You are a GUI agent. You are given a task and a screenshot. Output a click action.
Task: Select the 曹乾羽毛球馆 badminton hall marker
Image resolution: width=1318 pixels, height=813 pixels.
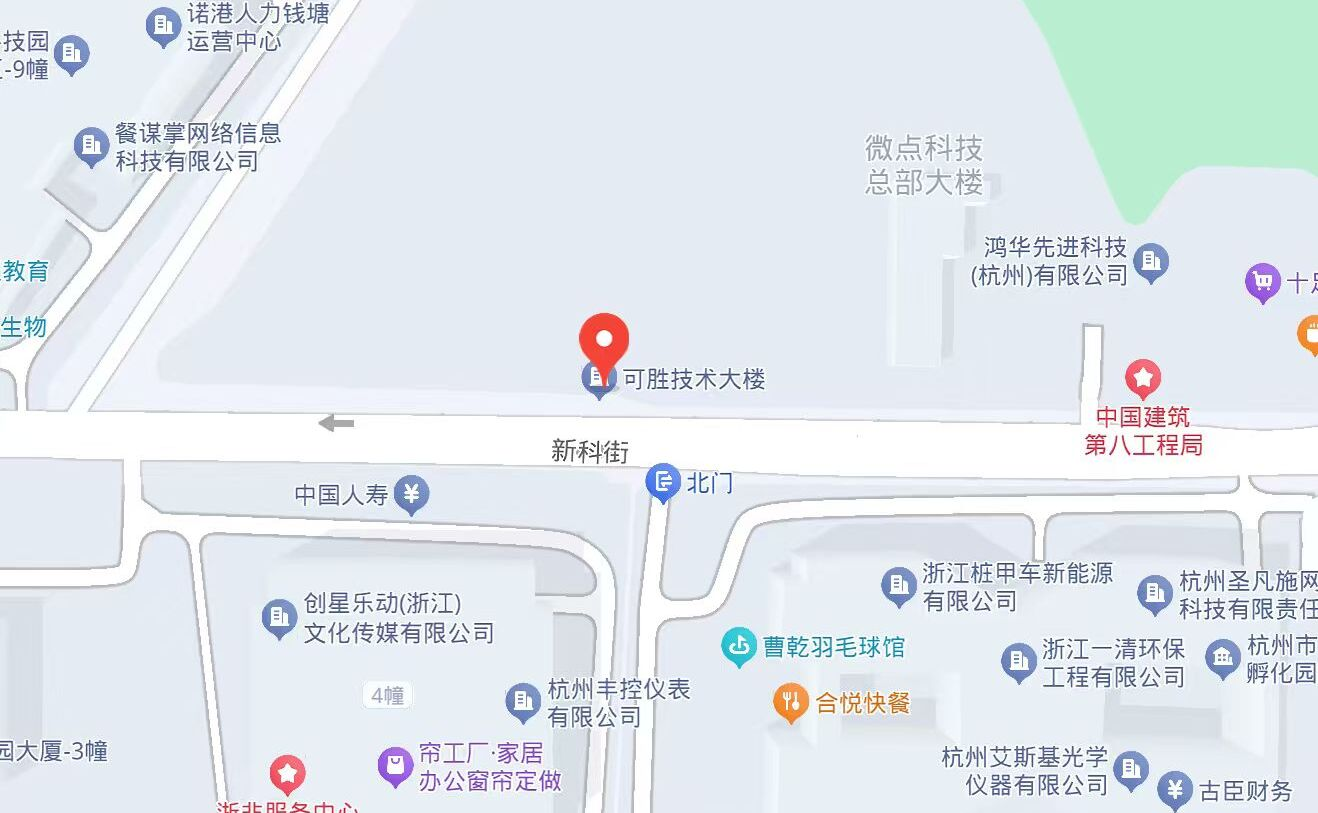[x=739, y=647]
